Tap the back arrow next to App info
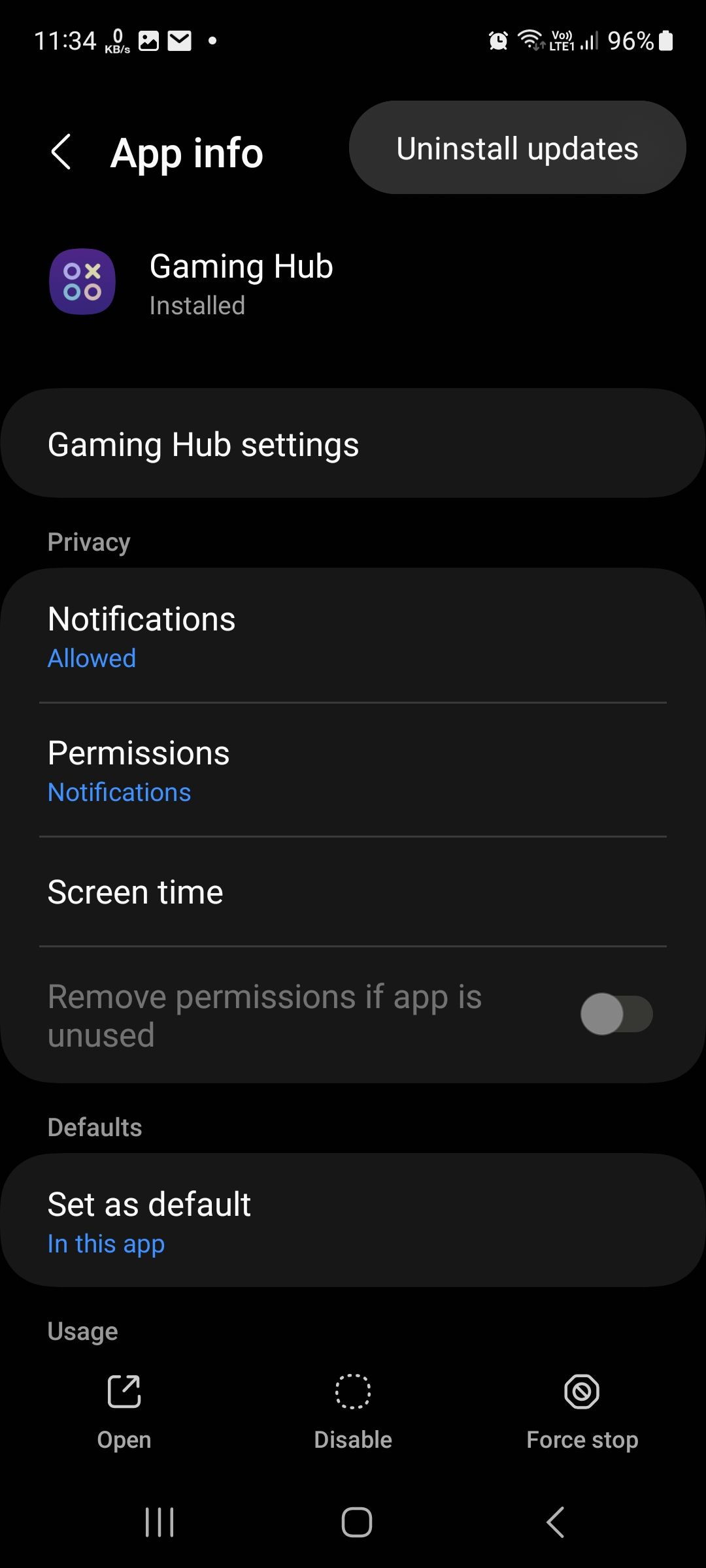The height and width of the screenshot is (1568, 706). 61,152
